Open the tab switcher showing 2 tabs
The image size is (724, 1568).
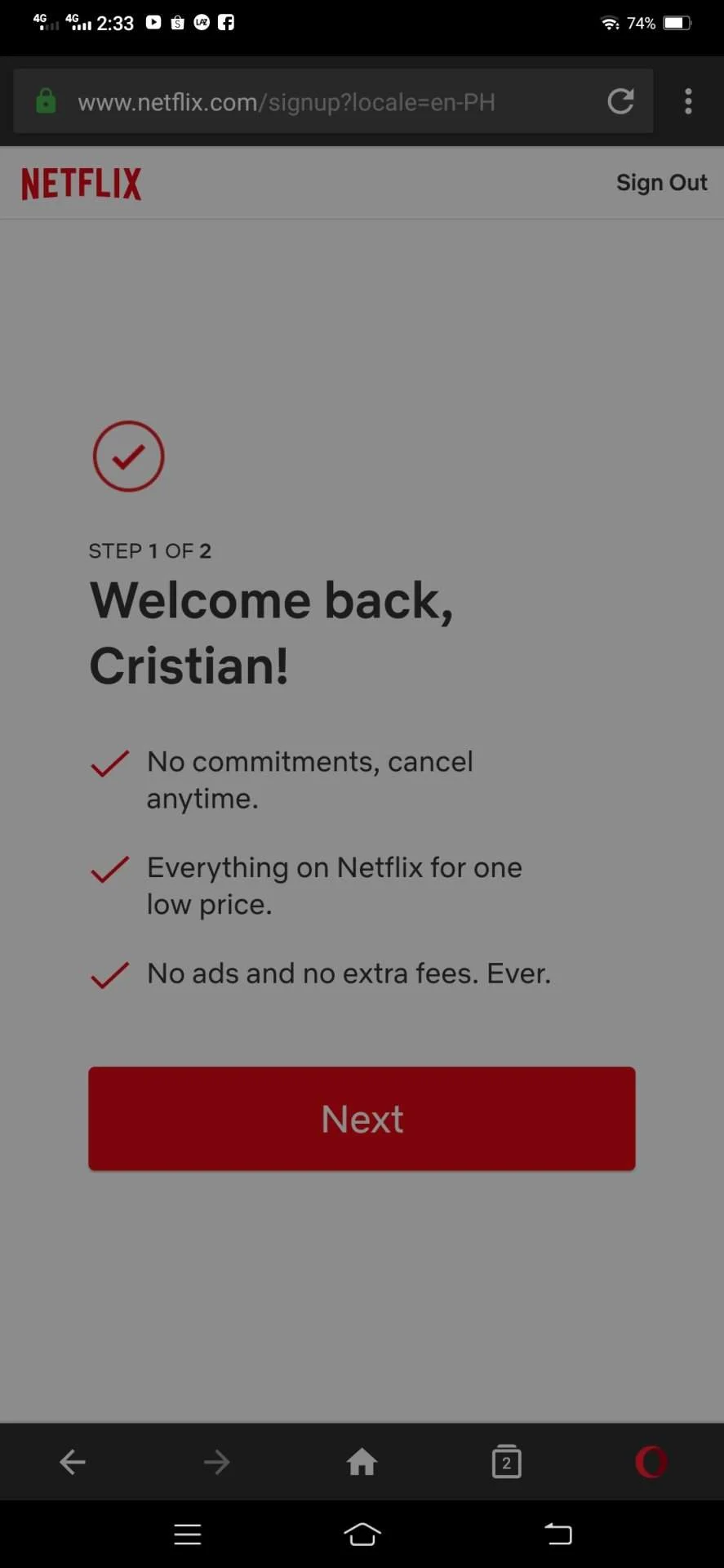506,1461
